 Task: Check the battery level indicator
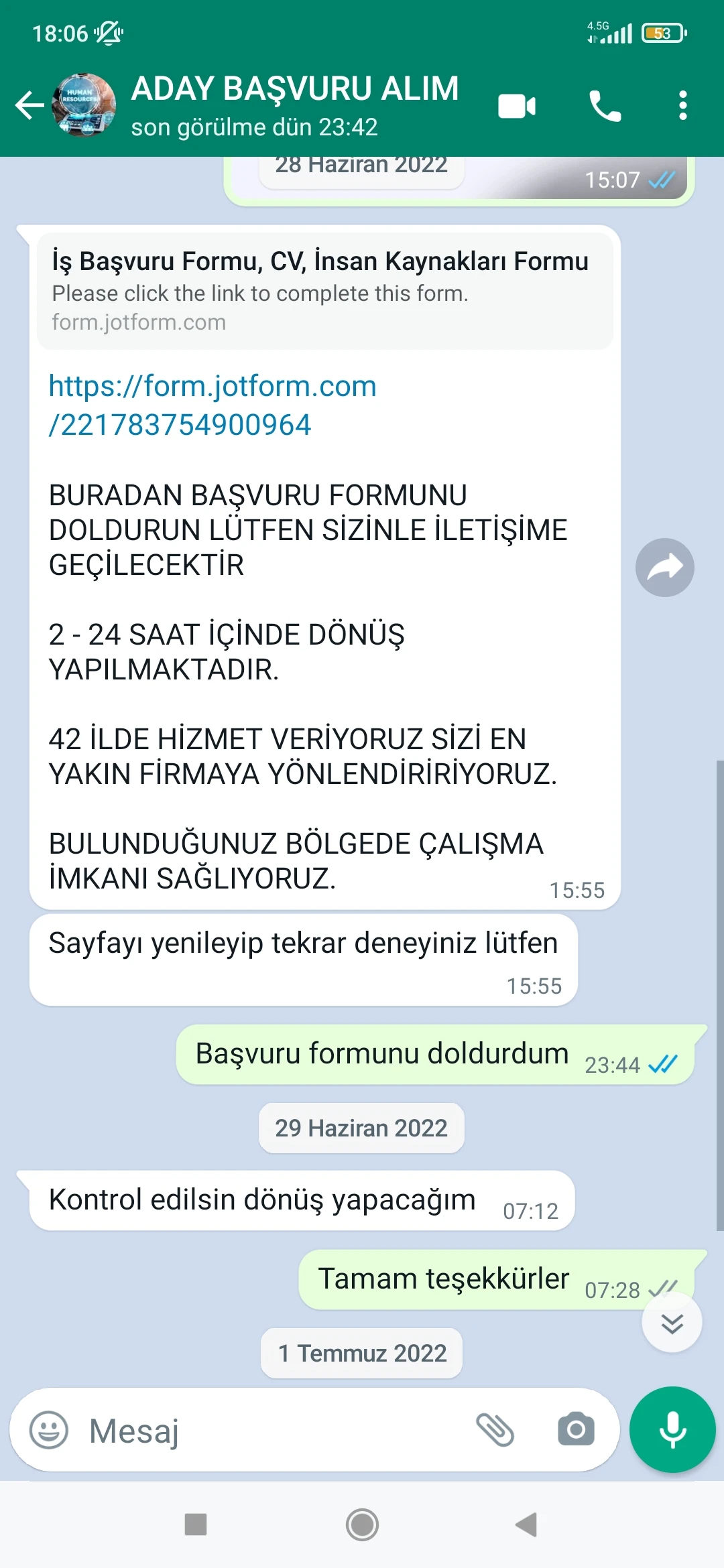[x=662, y=31]
